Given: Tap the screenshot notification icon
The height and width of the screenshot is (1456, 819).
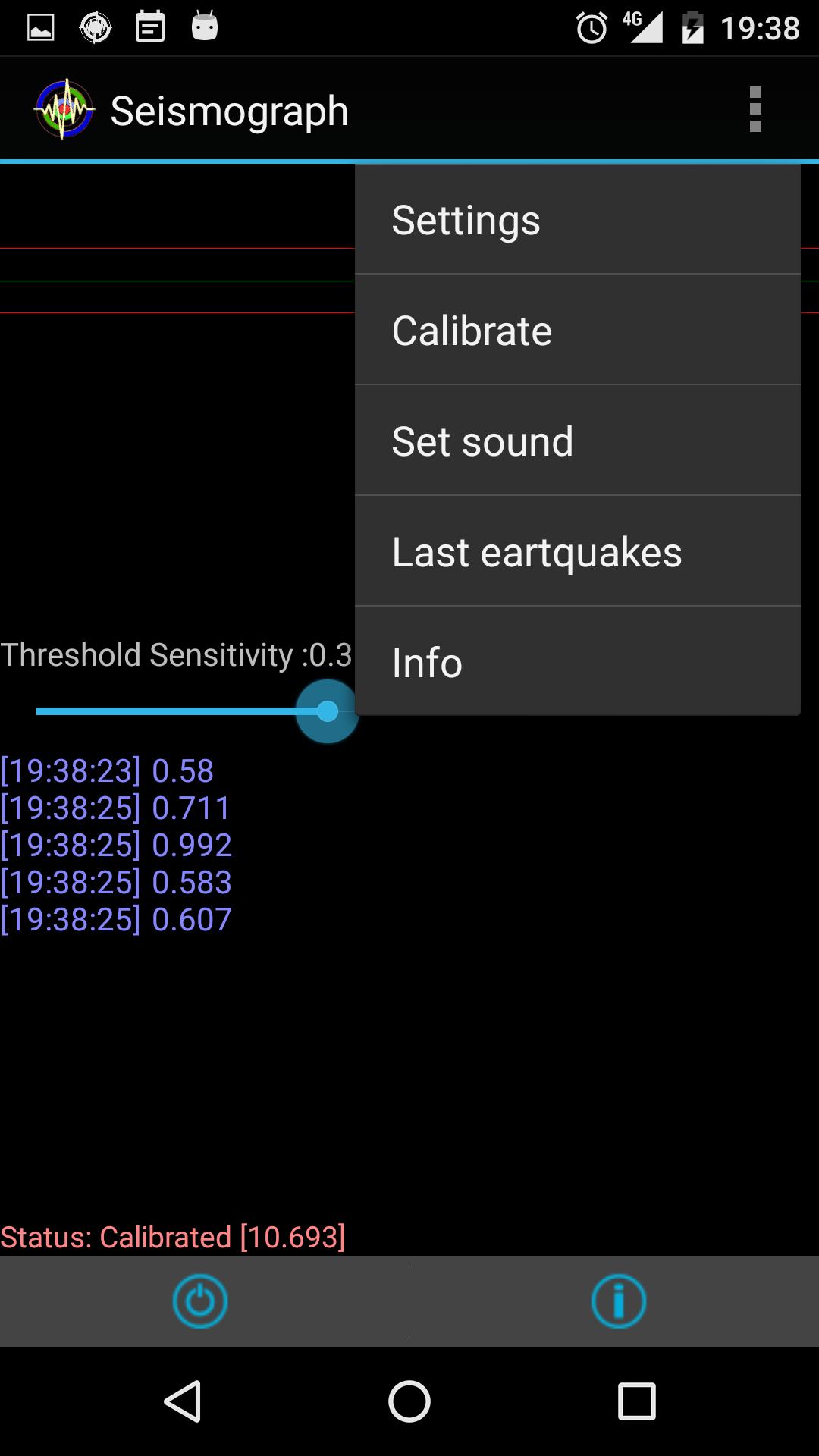Looking at the screenshot, I should point(39,27).
